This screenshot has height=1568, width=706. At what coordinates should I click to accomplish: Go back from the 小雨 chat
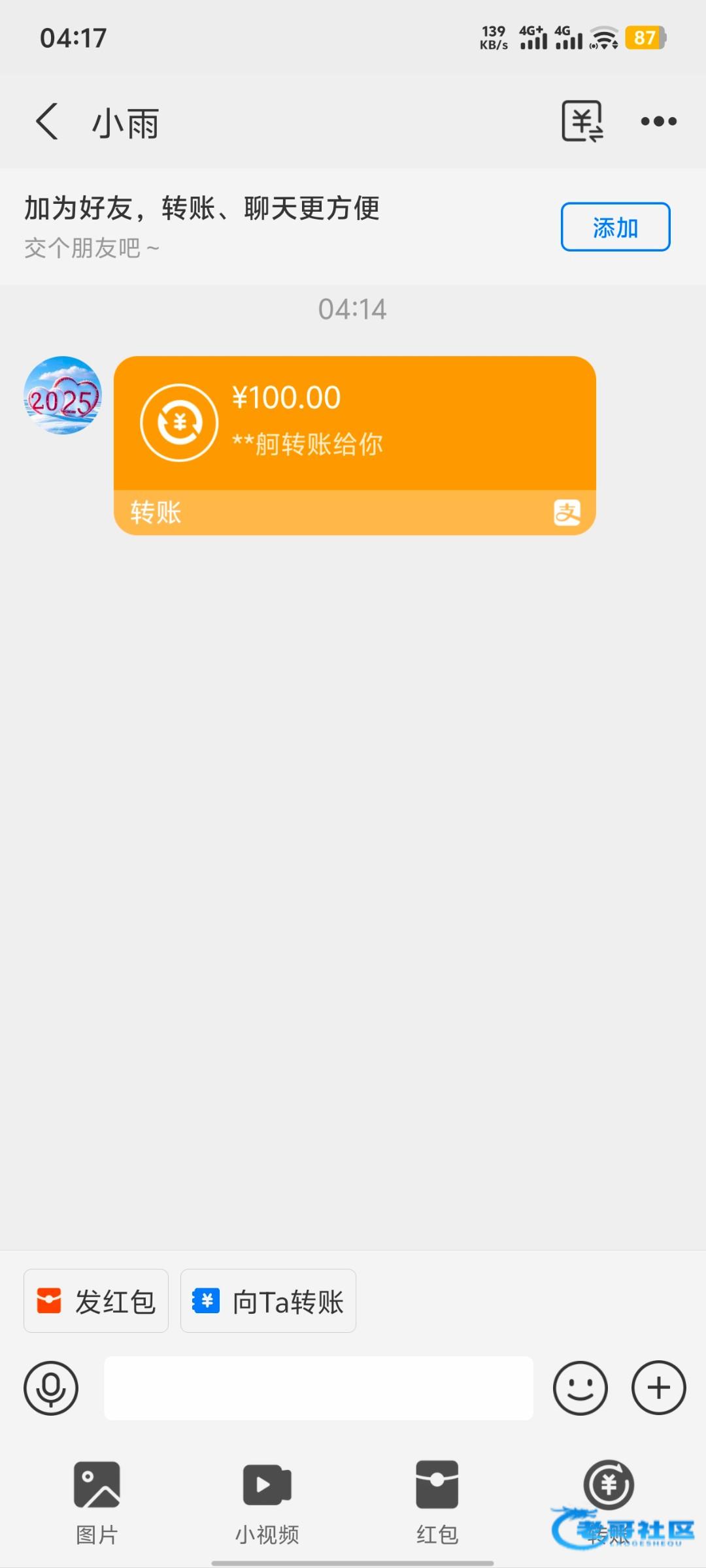47,122
